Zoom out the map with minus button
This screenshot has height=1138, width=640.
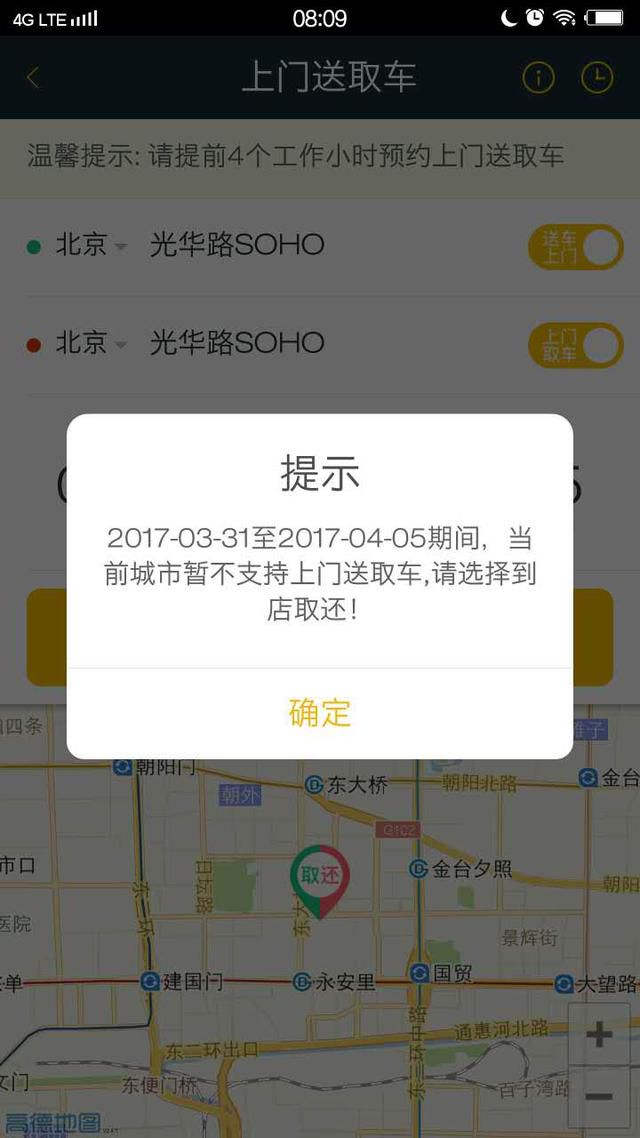599,1097
